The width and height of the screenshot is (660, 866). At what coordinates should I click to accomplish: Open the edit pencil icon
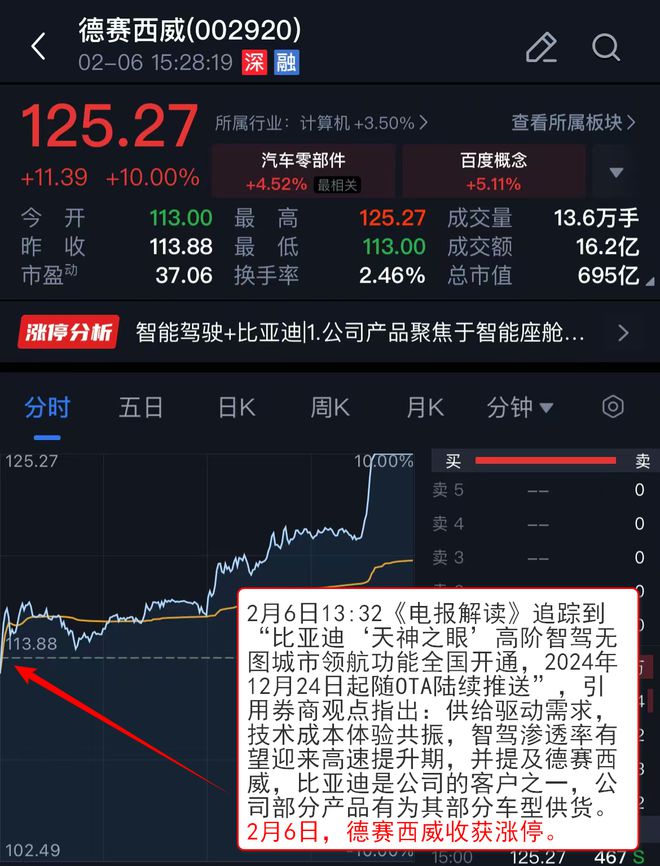(541, 47)
